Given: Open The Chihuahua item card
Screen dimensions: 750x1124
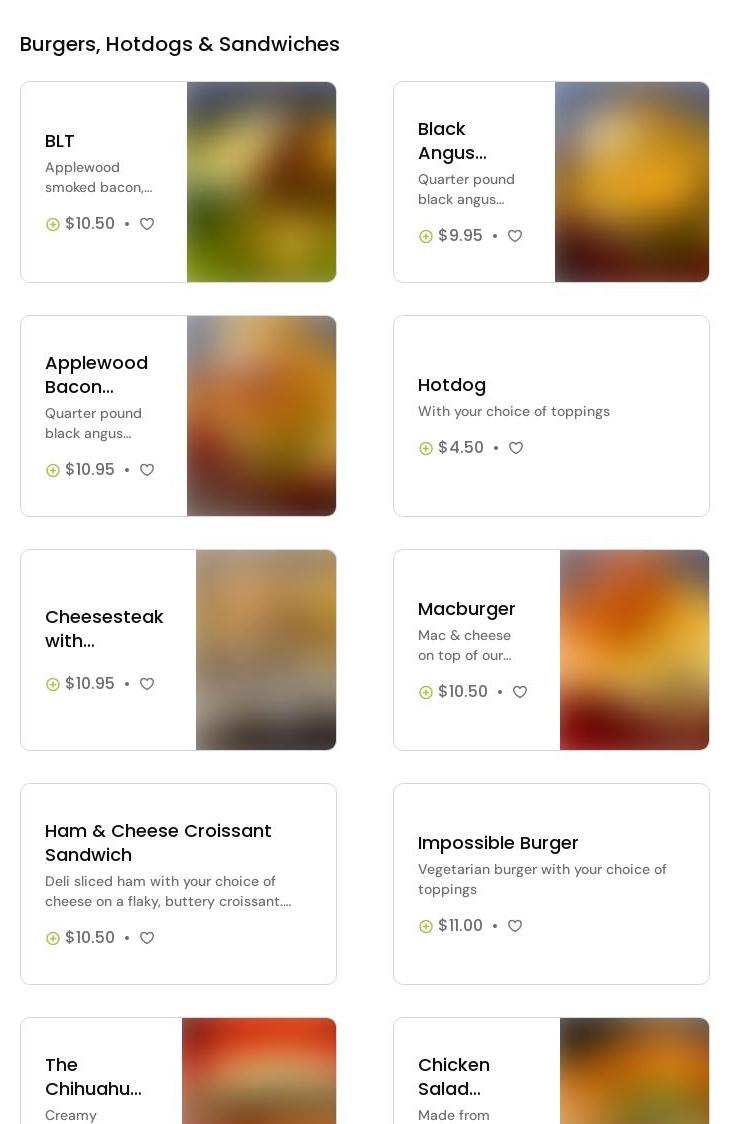Looking at the screenshot, I should [93, 1077].
